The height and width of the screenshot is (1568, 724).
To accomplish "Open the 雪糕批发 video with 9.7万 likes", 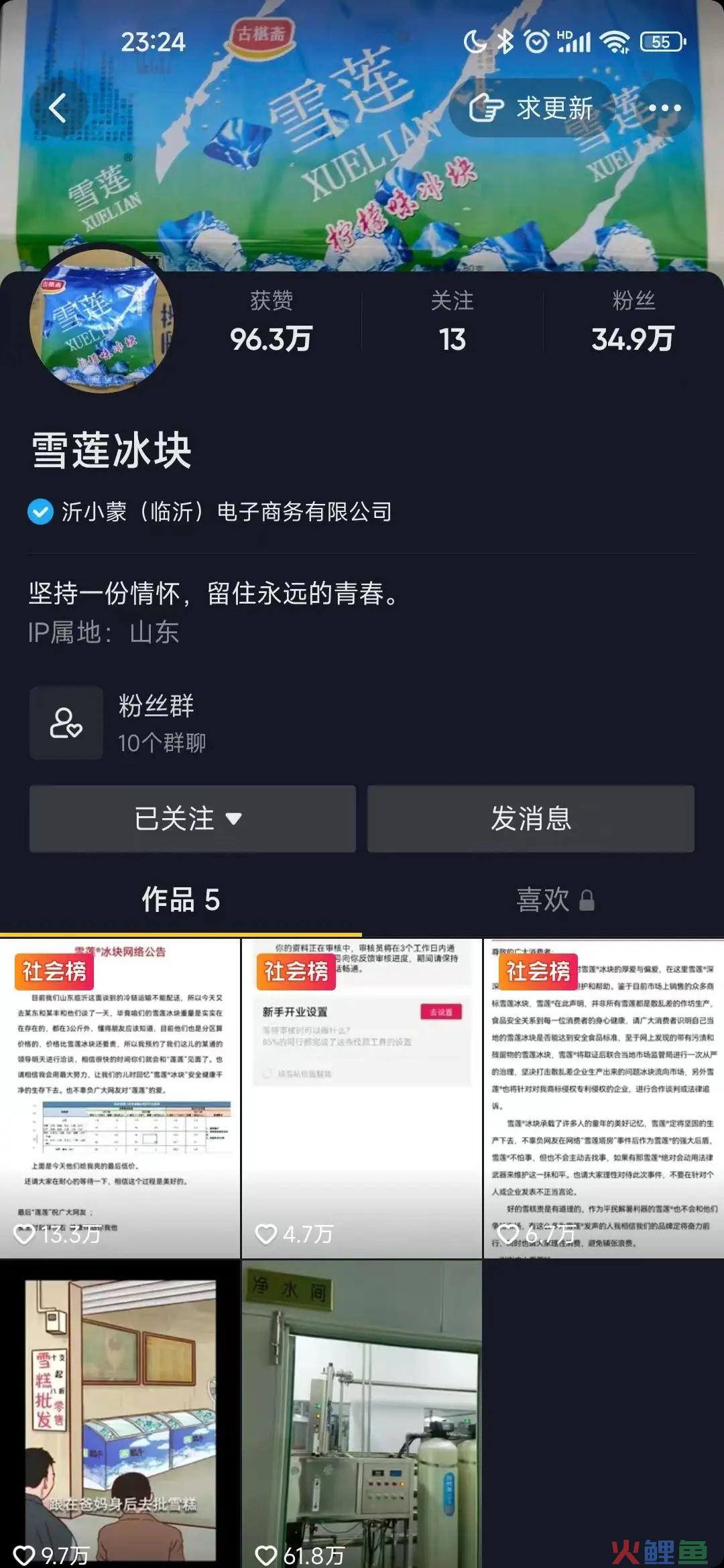I will [x=120, y=1414].
